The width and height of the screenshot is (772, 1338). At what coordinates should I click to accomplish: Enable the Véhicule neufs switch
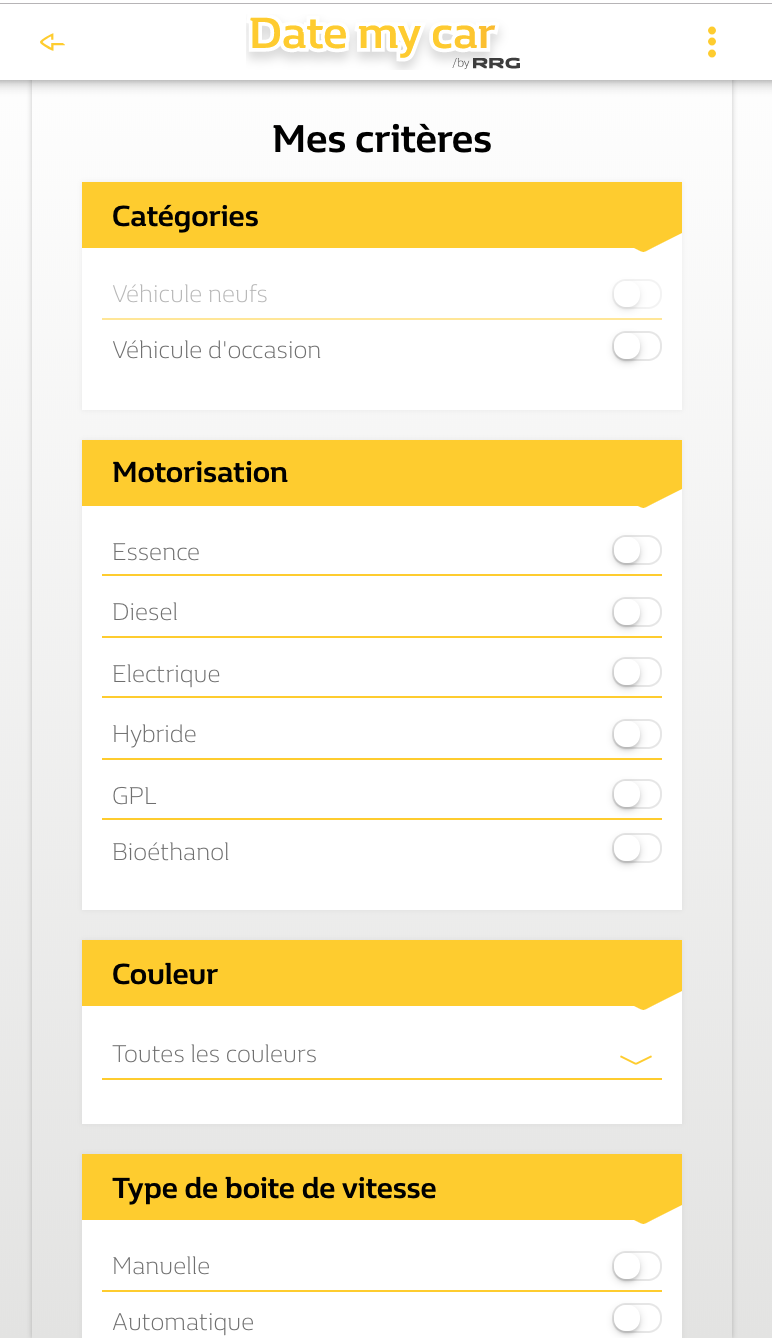tap(637, 294)
